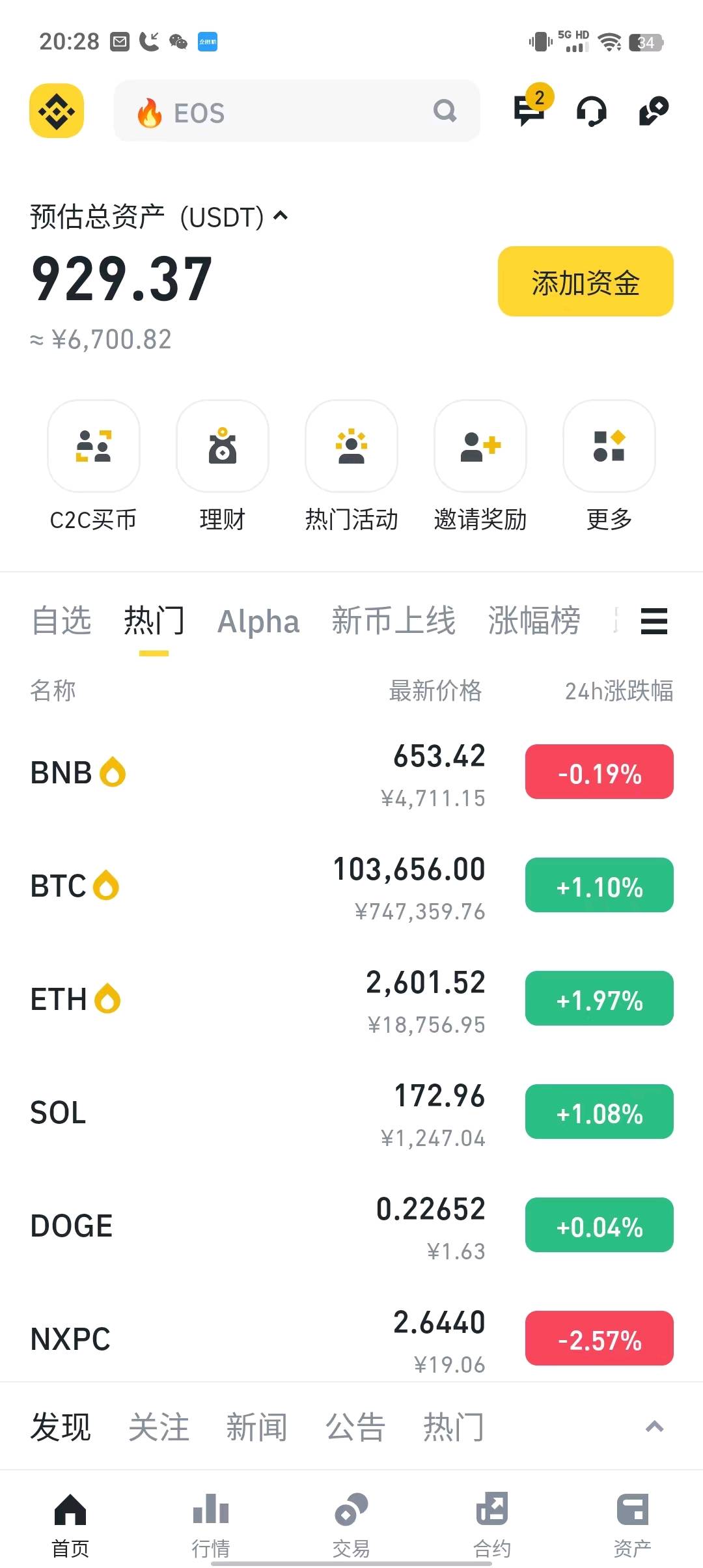The height and width of the screenshot is (1568, 703).
Task: Open the ETH market row
Action: coord(351,999)
